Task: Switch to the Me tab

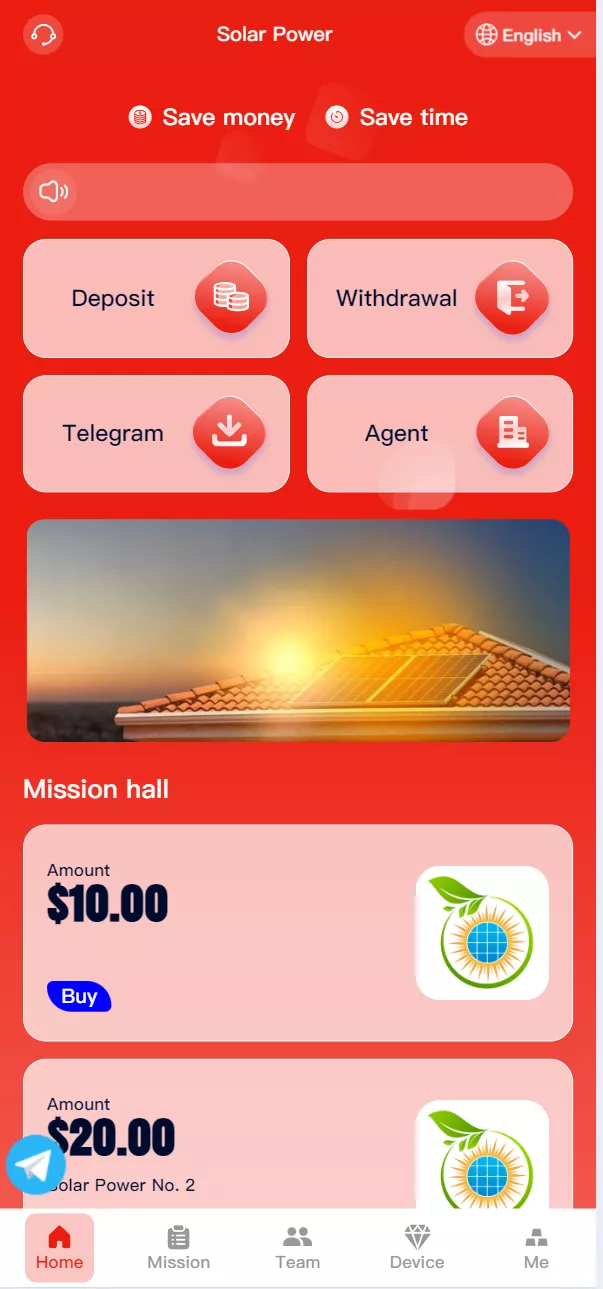Action: (x=536, y=1248)
